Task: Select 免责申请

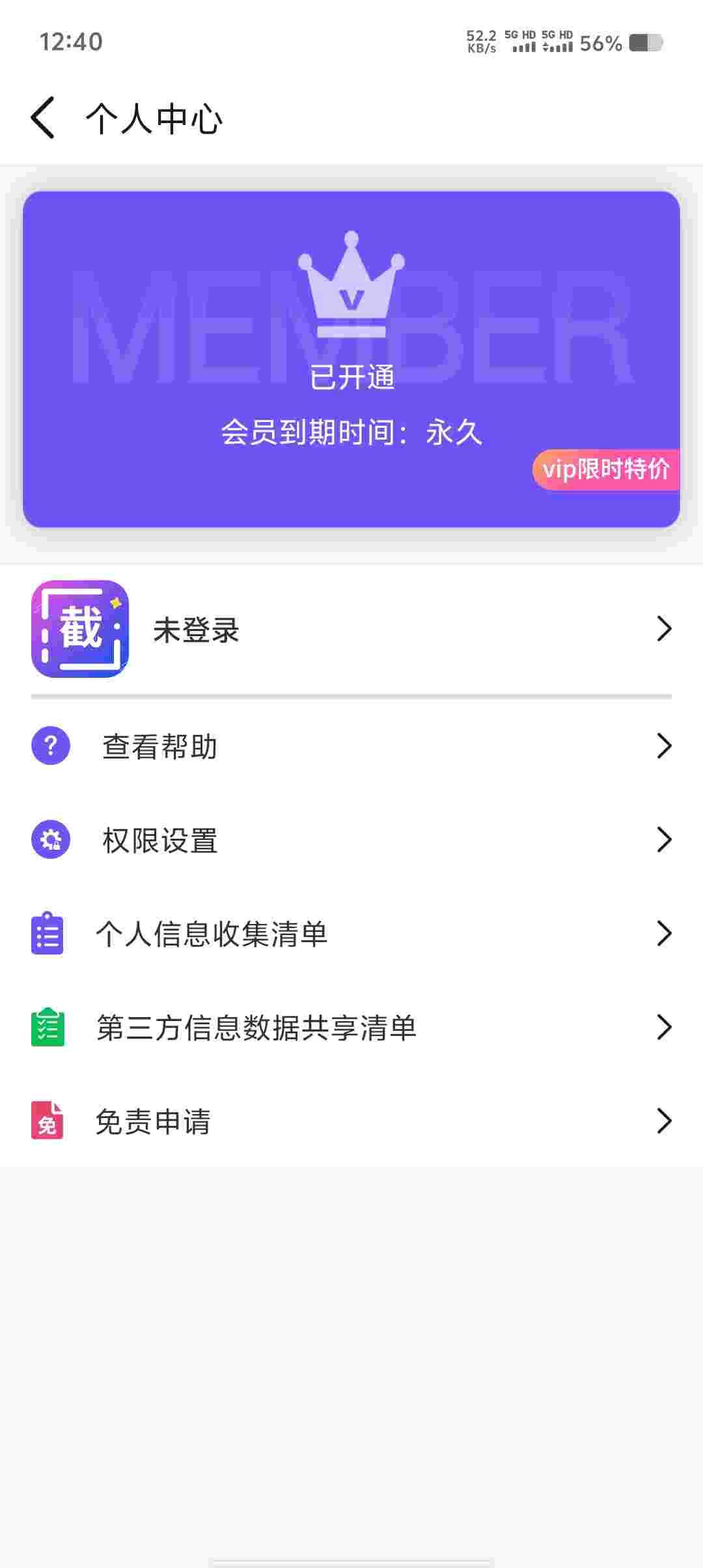Action: click(x=351, y=1121)
